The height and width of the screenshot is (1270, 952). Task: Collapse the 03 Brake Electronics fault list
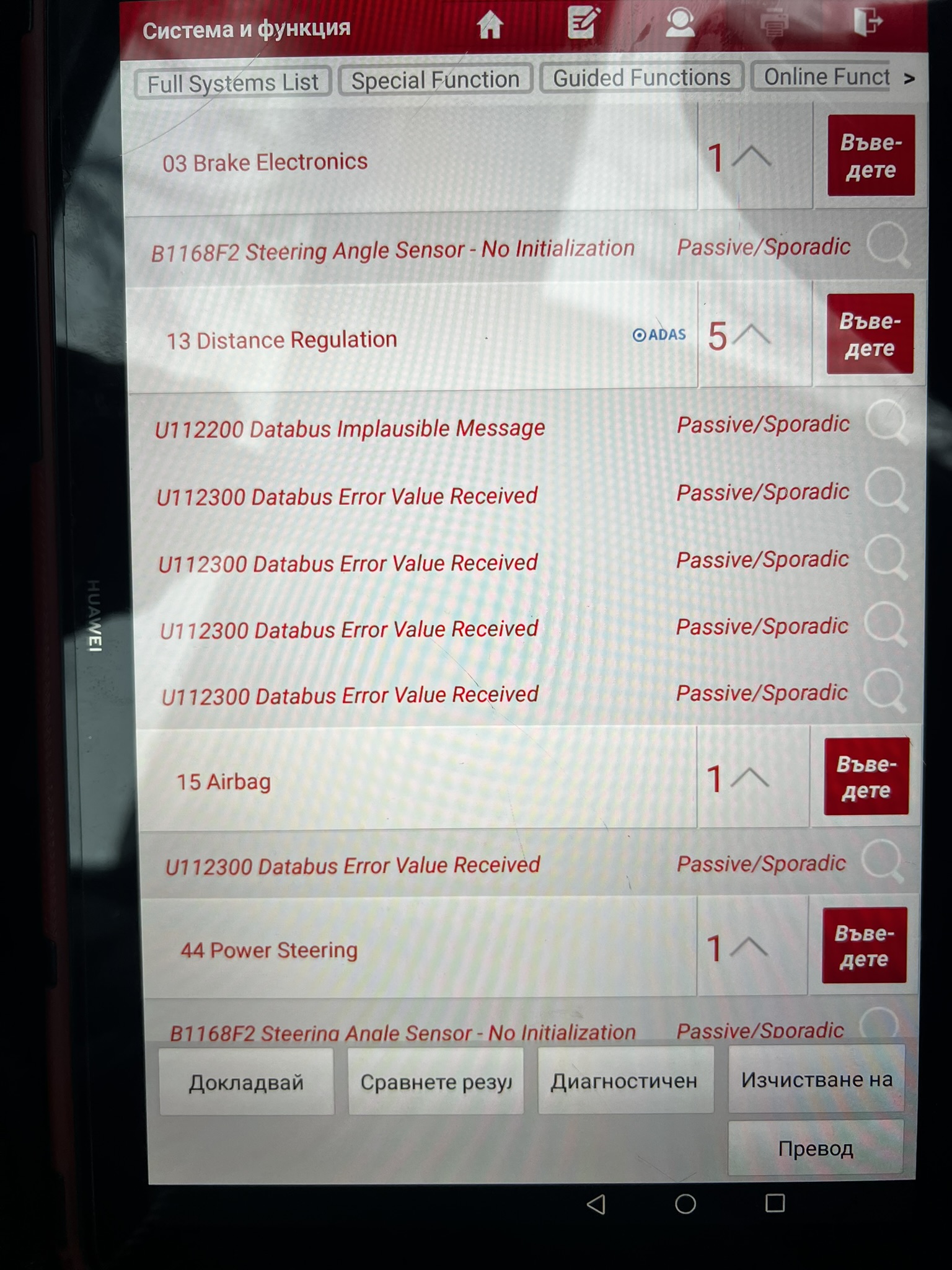pyautogui.click(x=752, y=157)
